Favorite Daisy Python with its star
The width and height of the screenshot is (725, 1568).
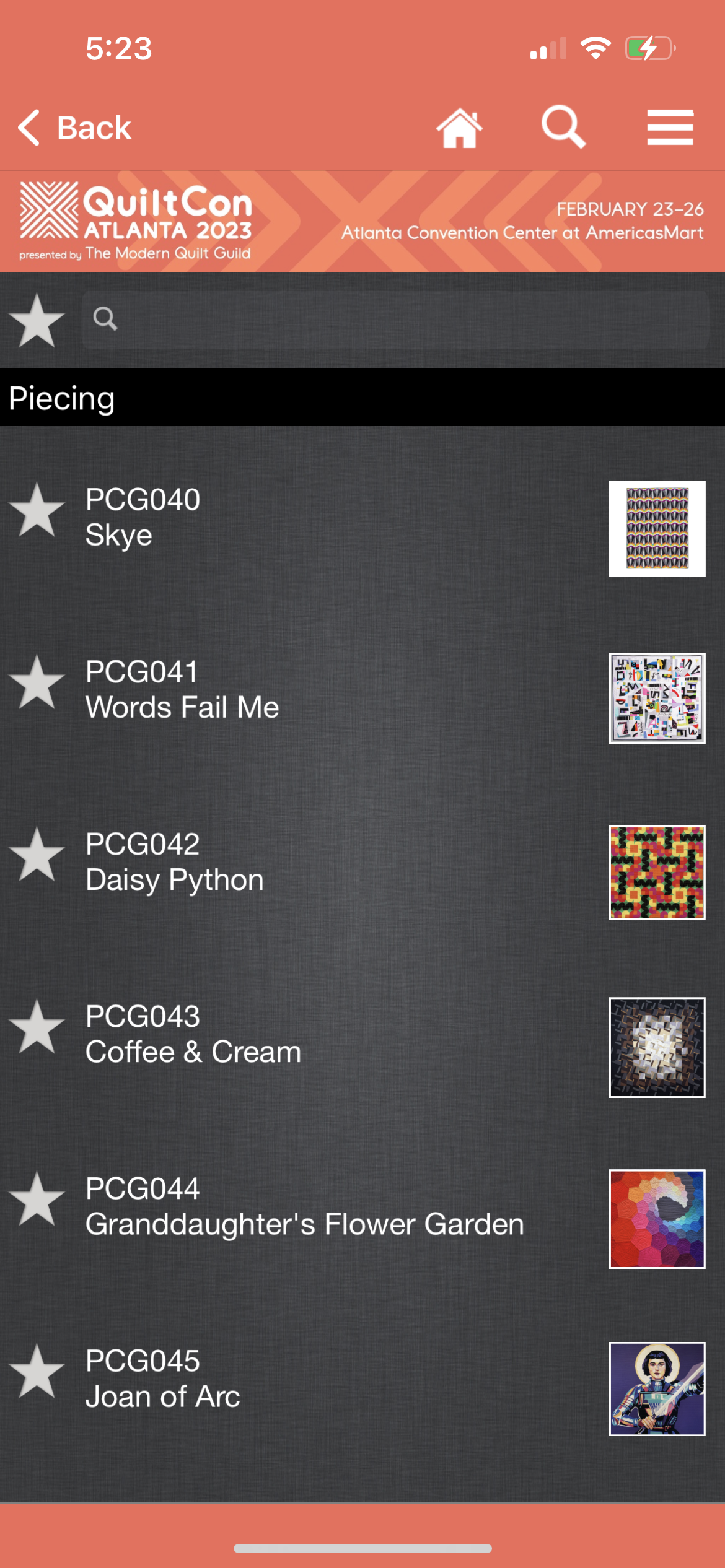coord(37,855)
